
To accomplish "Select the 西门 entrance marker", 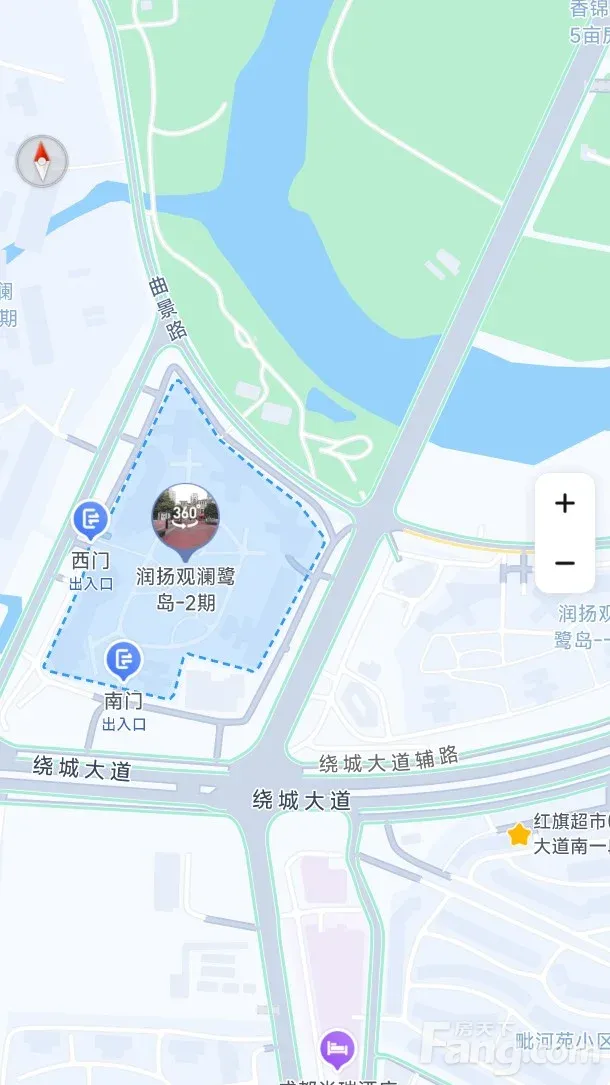I will click(91, 520).
